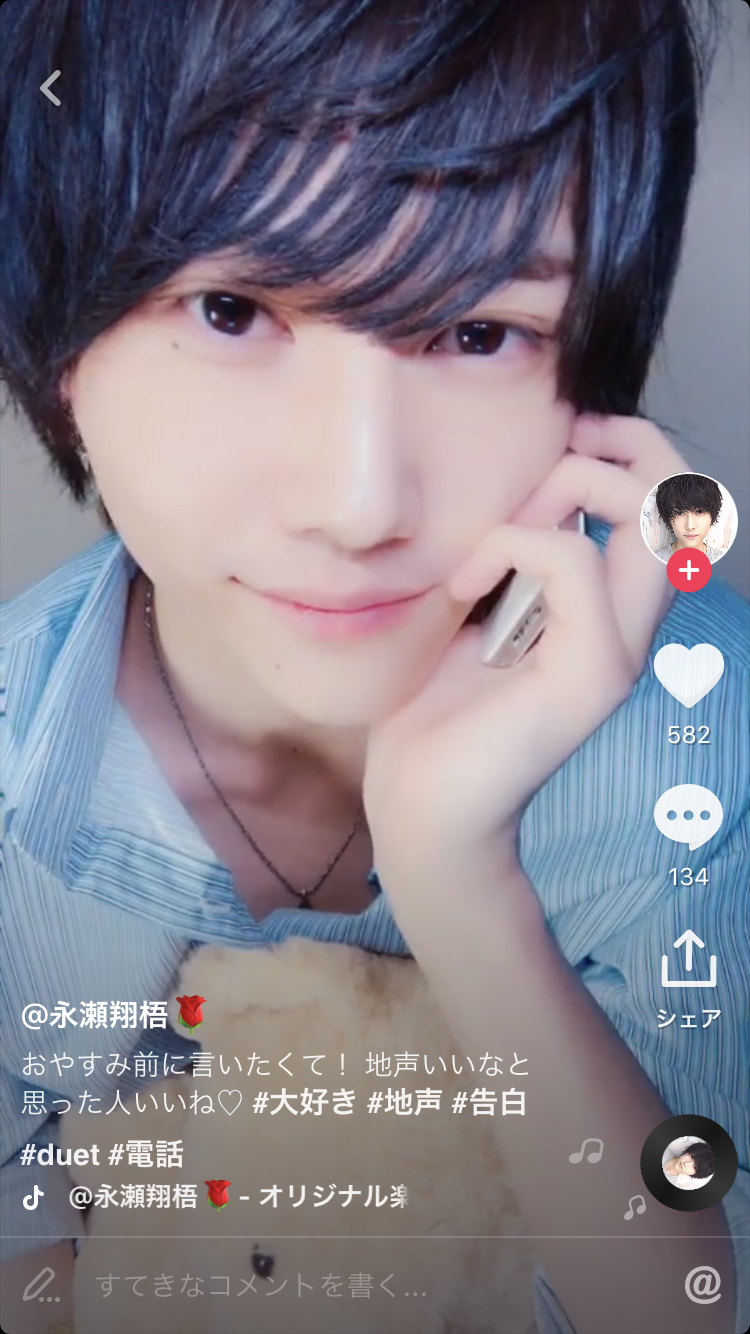Image resolution: width=750 pixels, height=1334 pixels.
Task: Open the #告白 hashtag
Action: tap(489, 1102)
